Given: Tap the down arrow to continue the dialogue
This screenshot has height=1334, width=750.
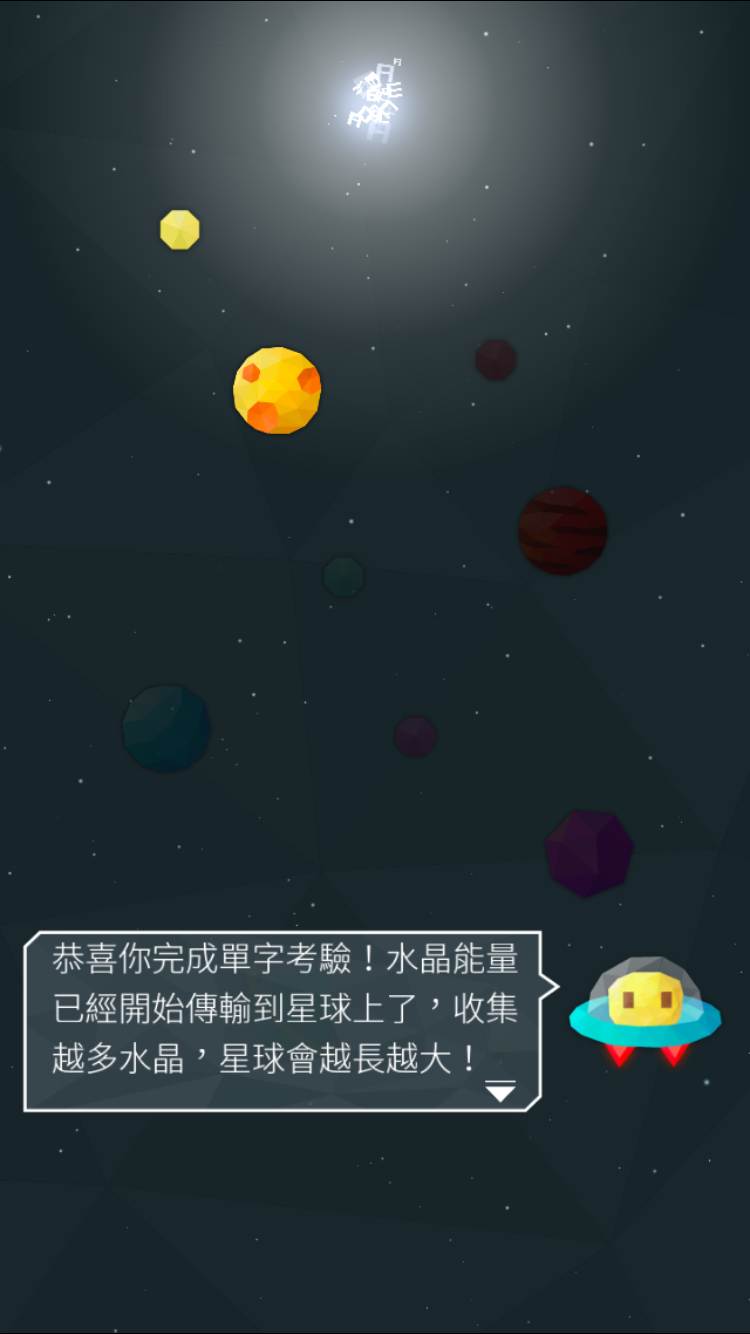Looking at the screenshot, I should point(500,1091).
